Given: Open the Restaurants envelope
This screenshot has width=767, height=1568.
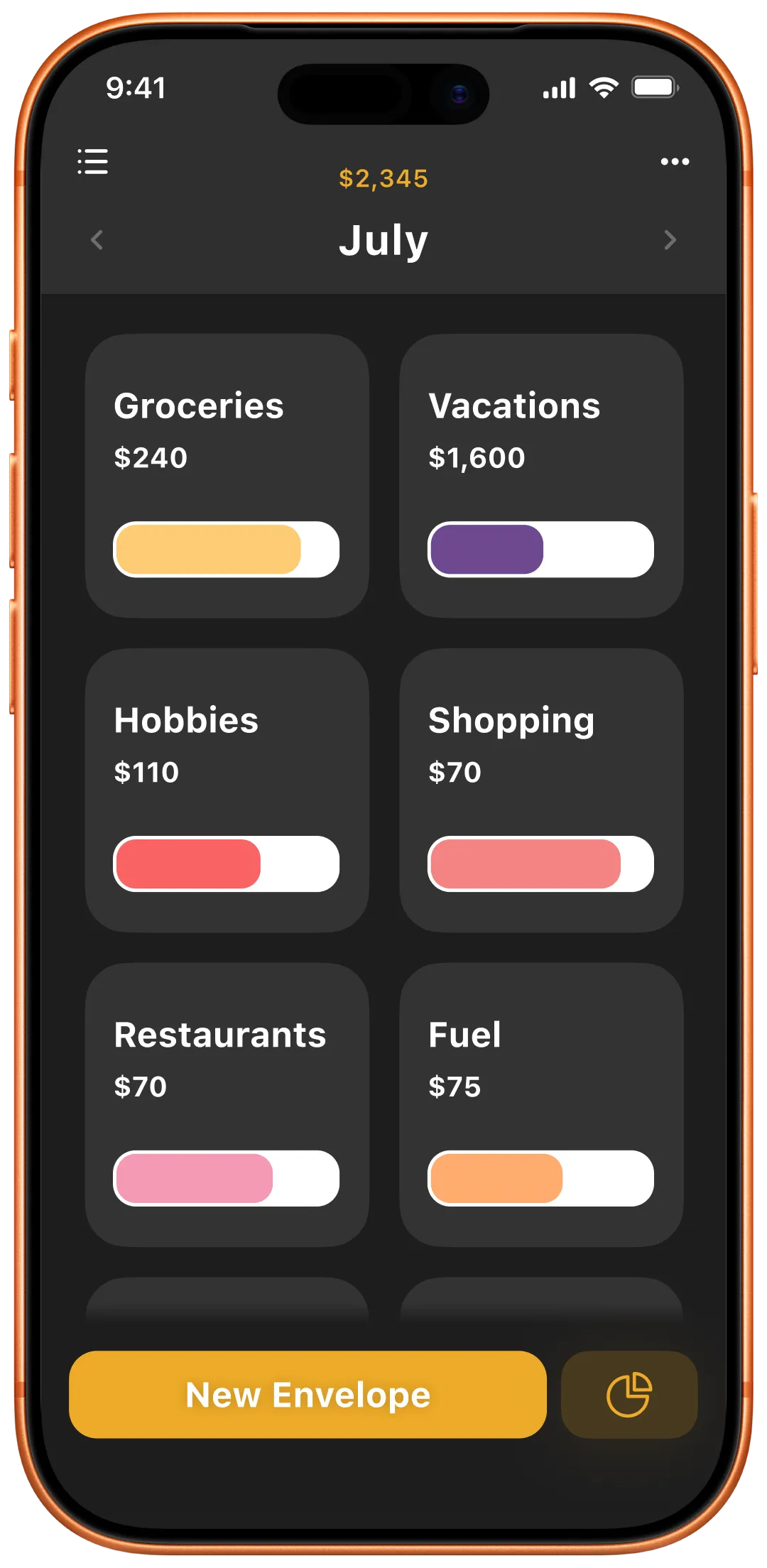Looking at the screenshot, I should pos(227,1104).
